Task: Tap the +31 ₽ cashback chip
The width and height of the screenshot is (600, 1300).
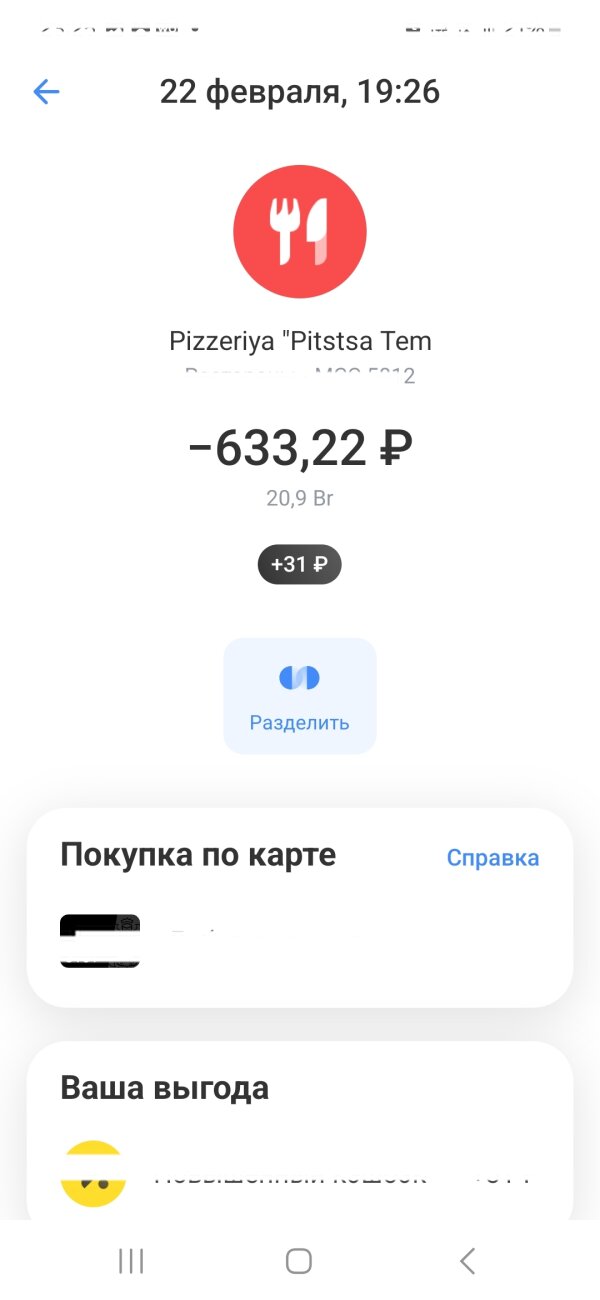Action: (x=299, y=564)
